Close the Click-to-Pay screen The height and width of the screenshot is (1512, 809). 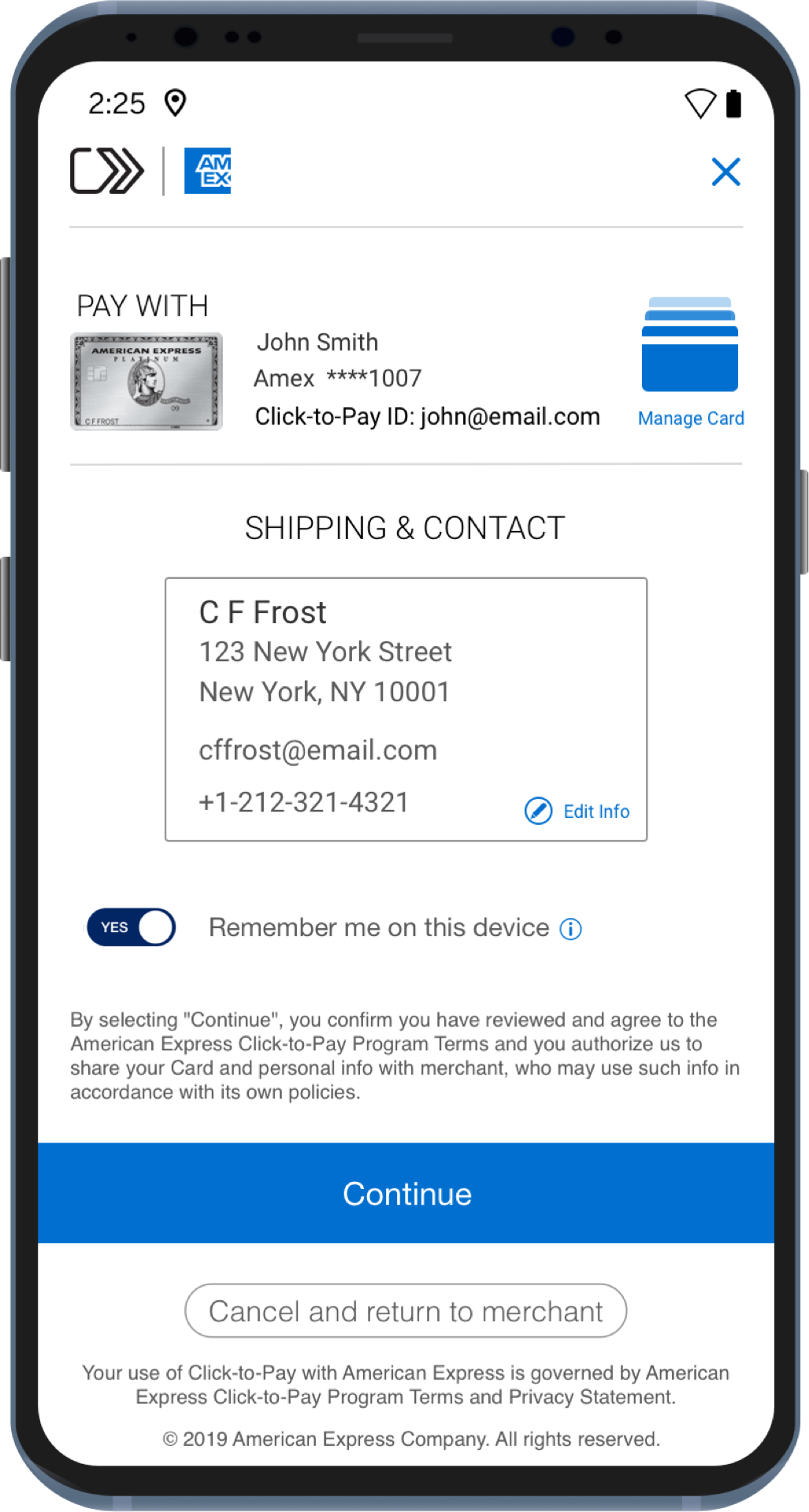coord(726,172)
